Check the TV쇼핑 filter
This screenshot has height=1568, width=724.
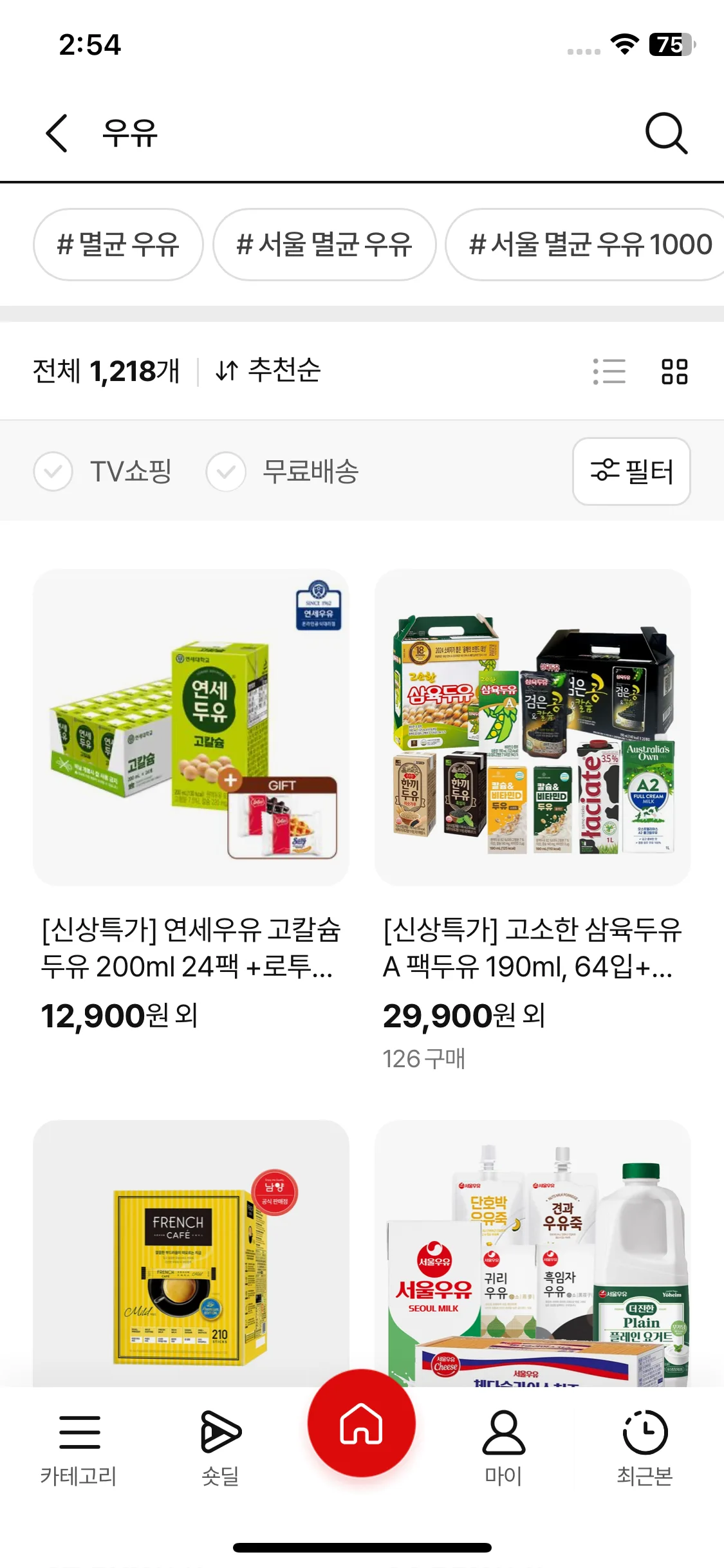53,472
